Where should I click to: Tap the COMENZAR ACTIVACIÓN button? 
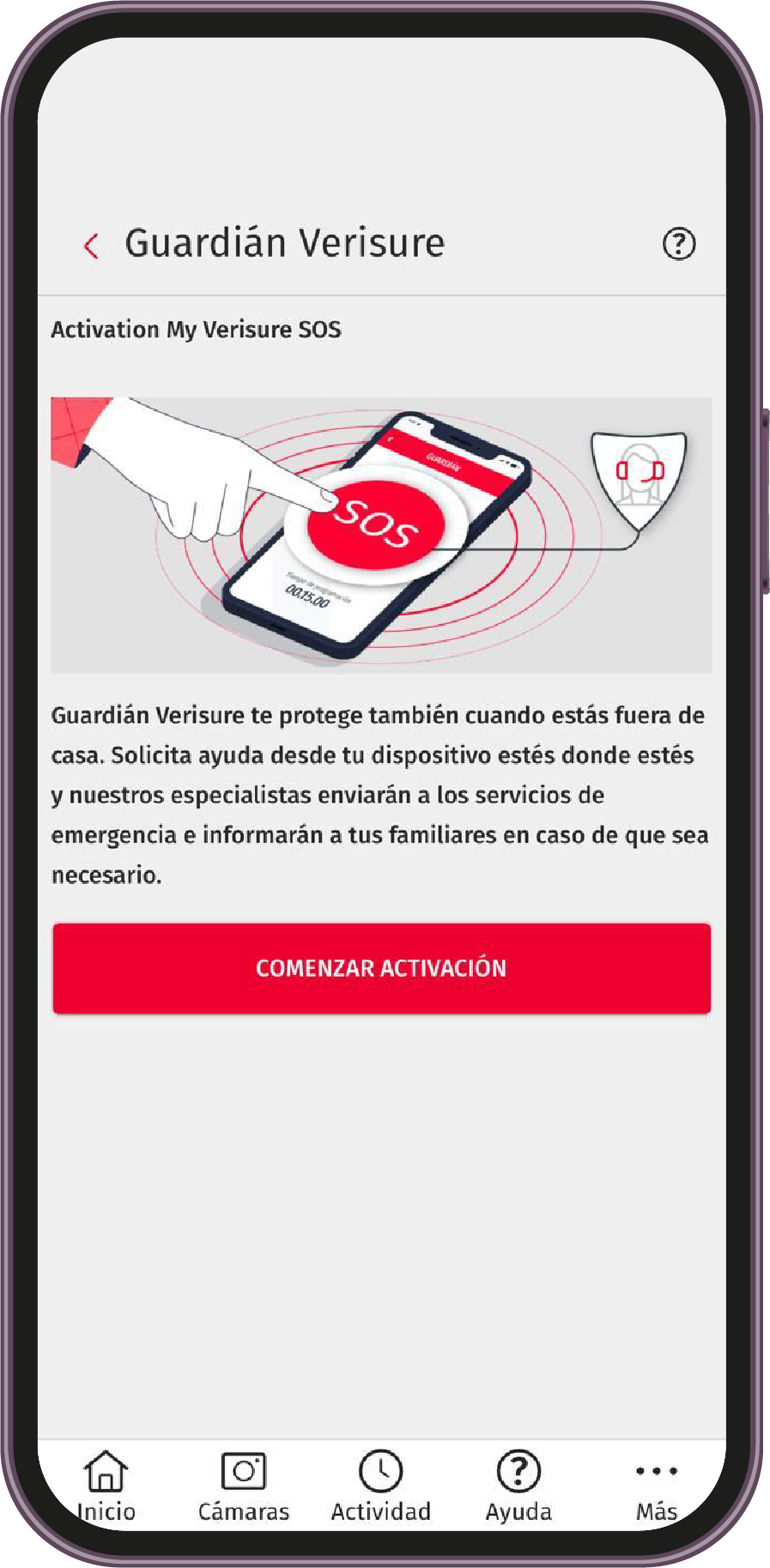[381, 968]
